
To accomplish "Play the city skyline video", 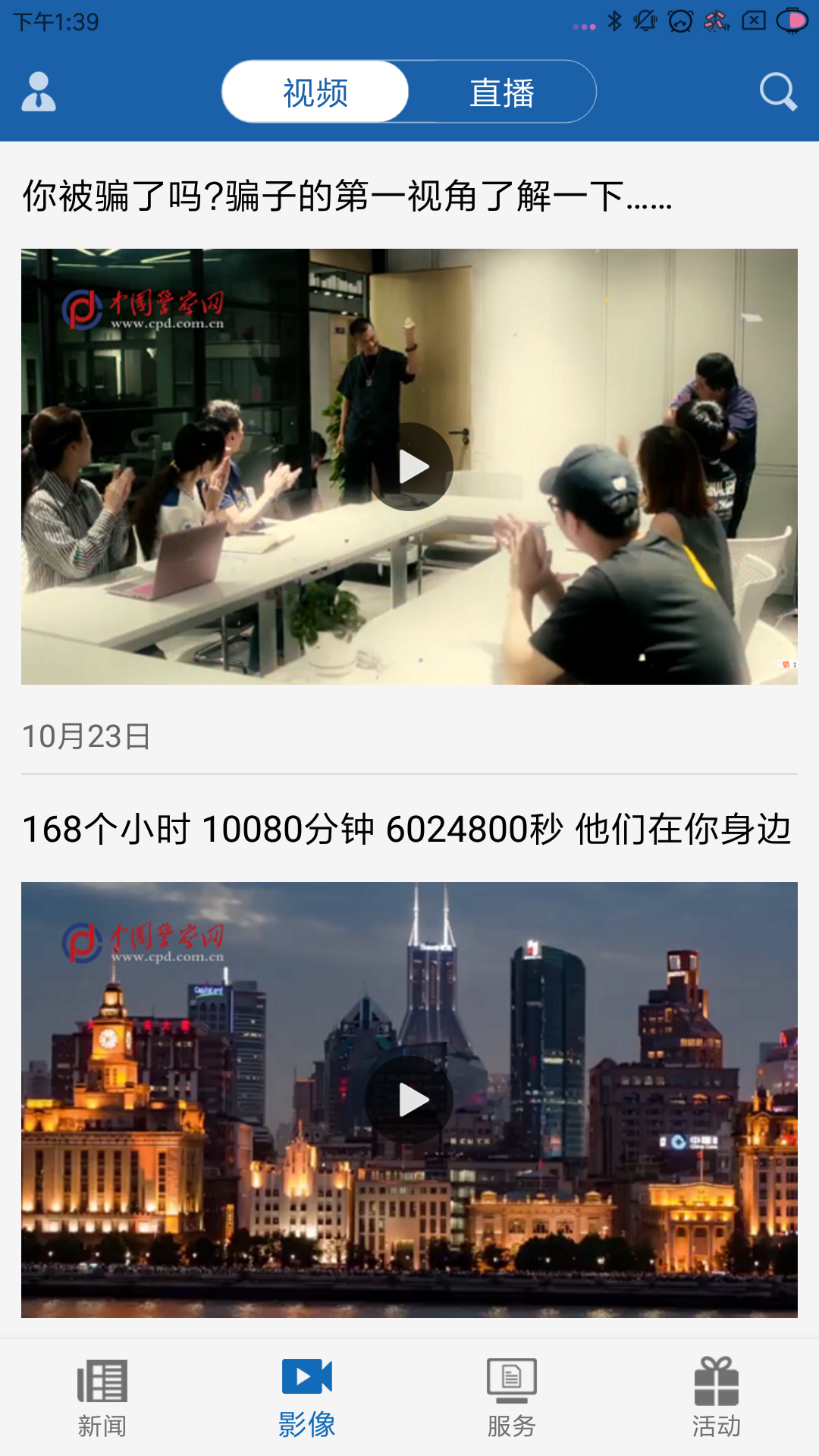I will coord(410,1100).
